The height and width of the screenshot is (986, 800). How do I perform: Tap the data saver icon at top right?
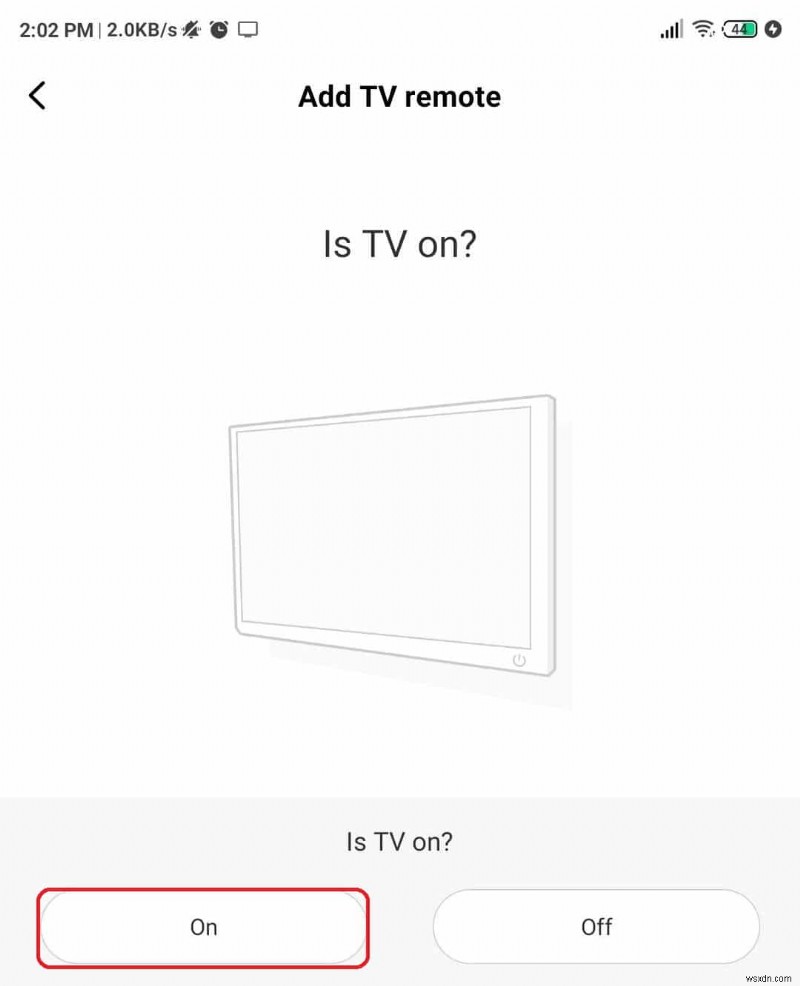point(773,30)
